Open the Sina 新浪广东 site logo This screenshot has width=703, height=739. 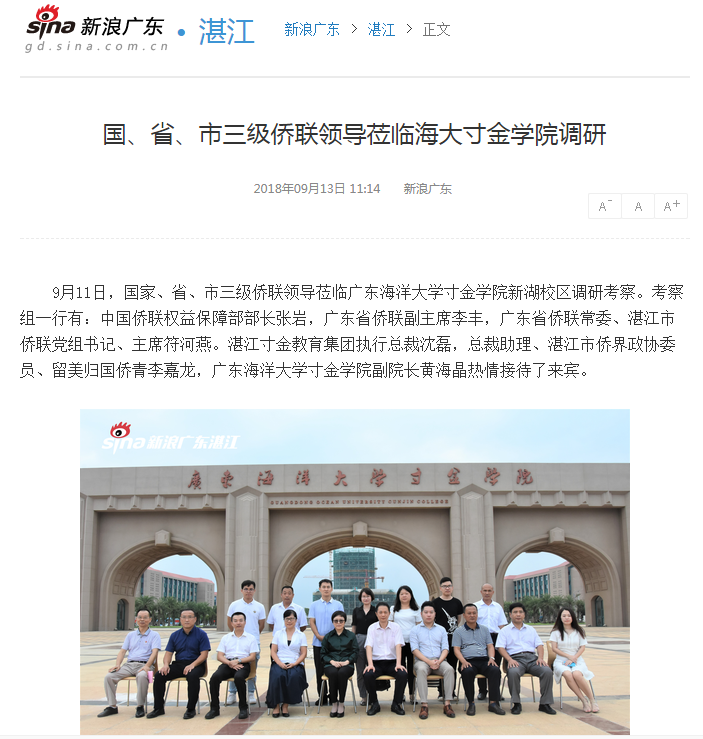click(94, 28)
